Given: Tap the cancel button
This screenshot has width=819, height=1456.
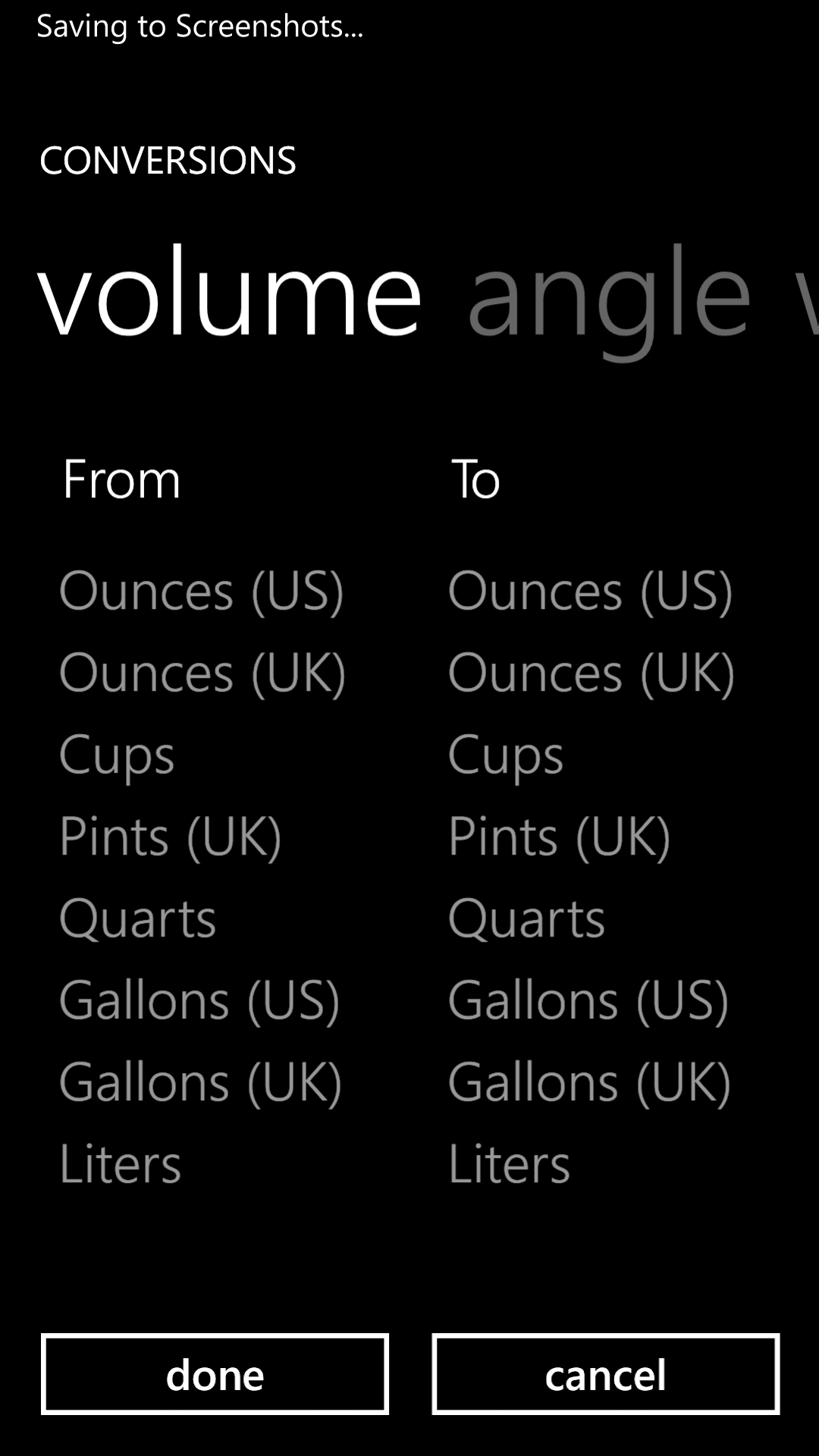Looking at the screenshot, I should (606, 1374).
